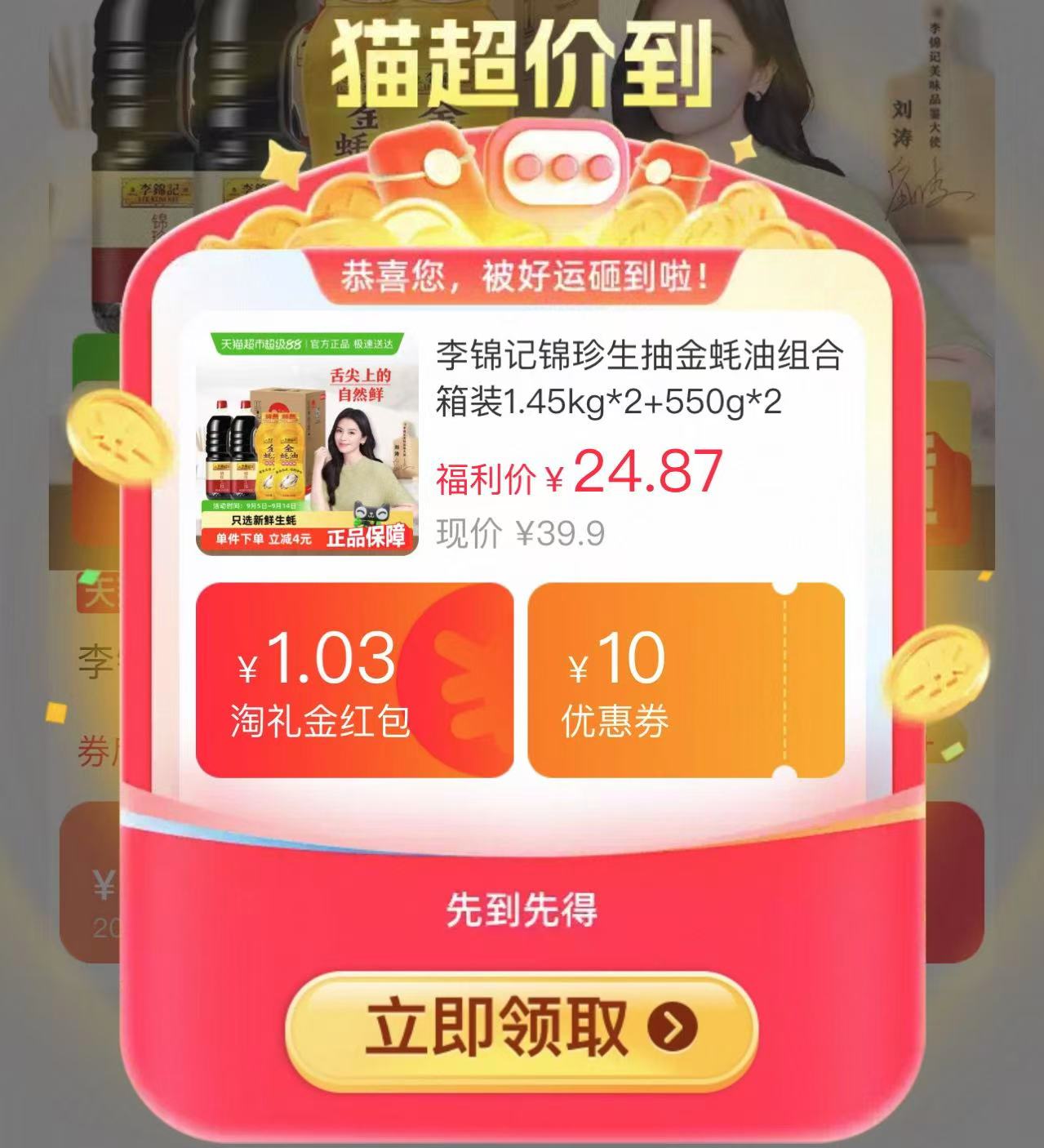Screen dimensions: 1044x1148
Task: Click the three-dot handle icon atop the popup
Action: pos(560,166)
